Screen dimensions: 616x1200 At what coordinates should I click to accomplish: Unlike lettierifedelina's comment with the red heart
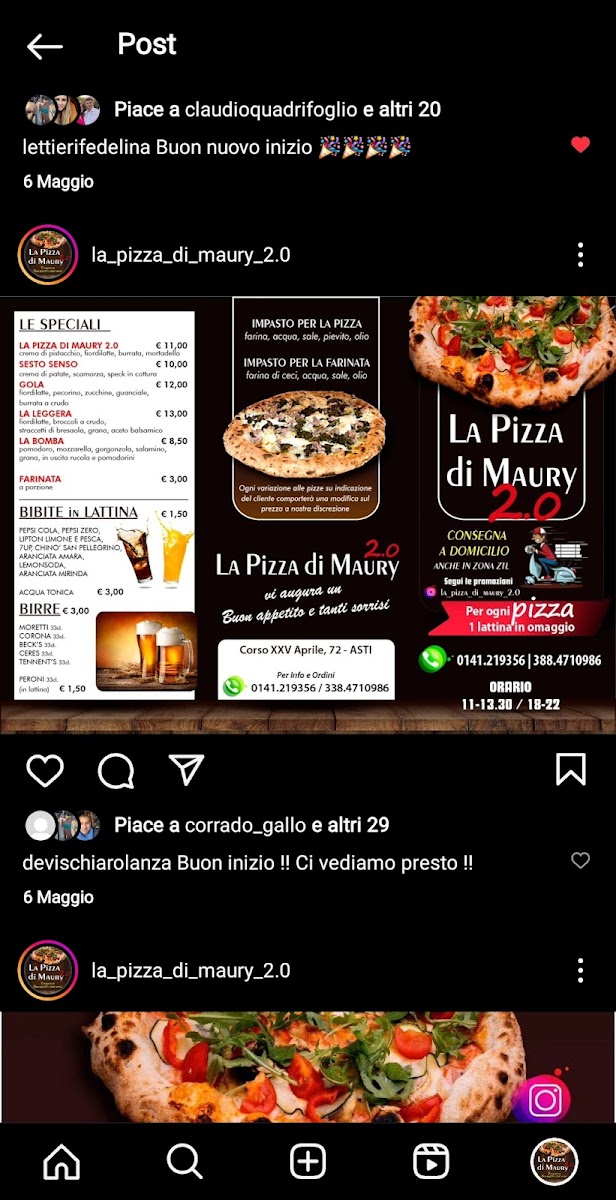point(580,145)
